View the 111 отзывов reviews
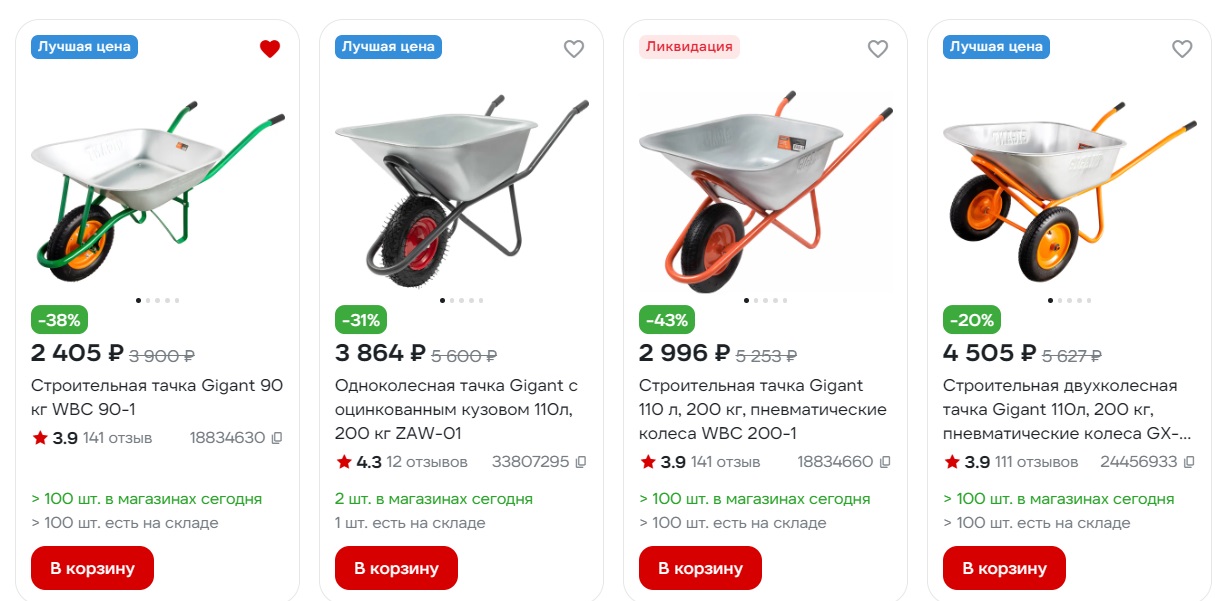Screen dimensions: 1230x601 1034,462
